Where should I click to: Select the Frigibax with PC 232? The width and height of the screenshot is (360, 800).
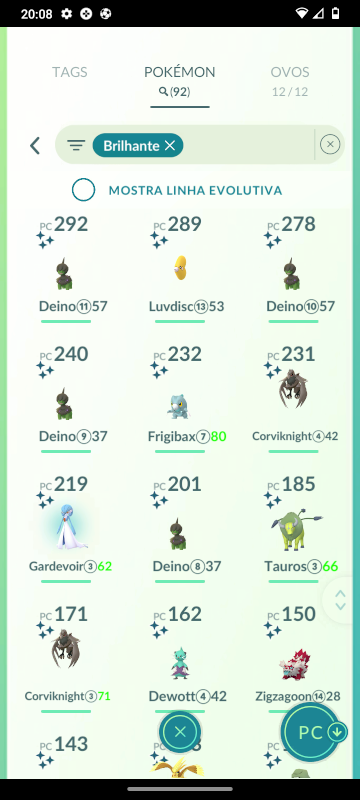point(179,399)
